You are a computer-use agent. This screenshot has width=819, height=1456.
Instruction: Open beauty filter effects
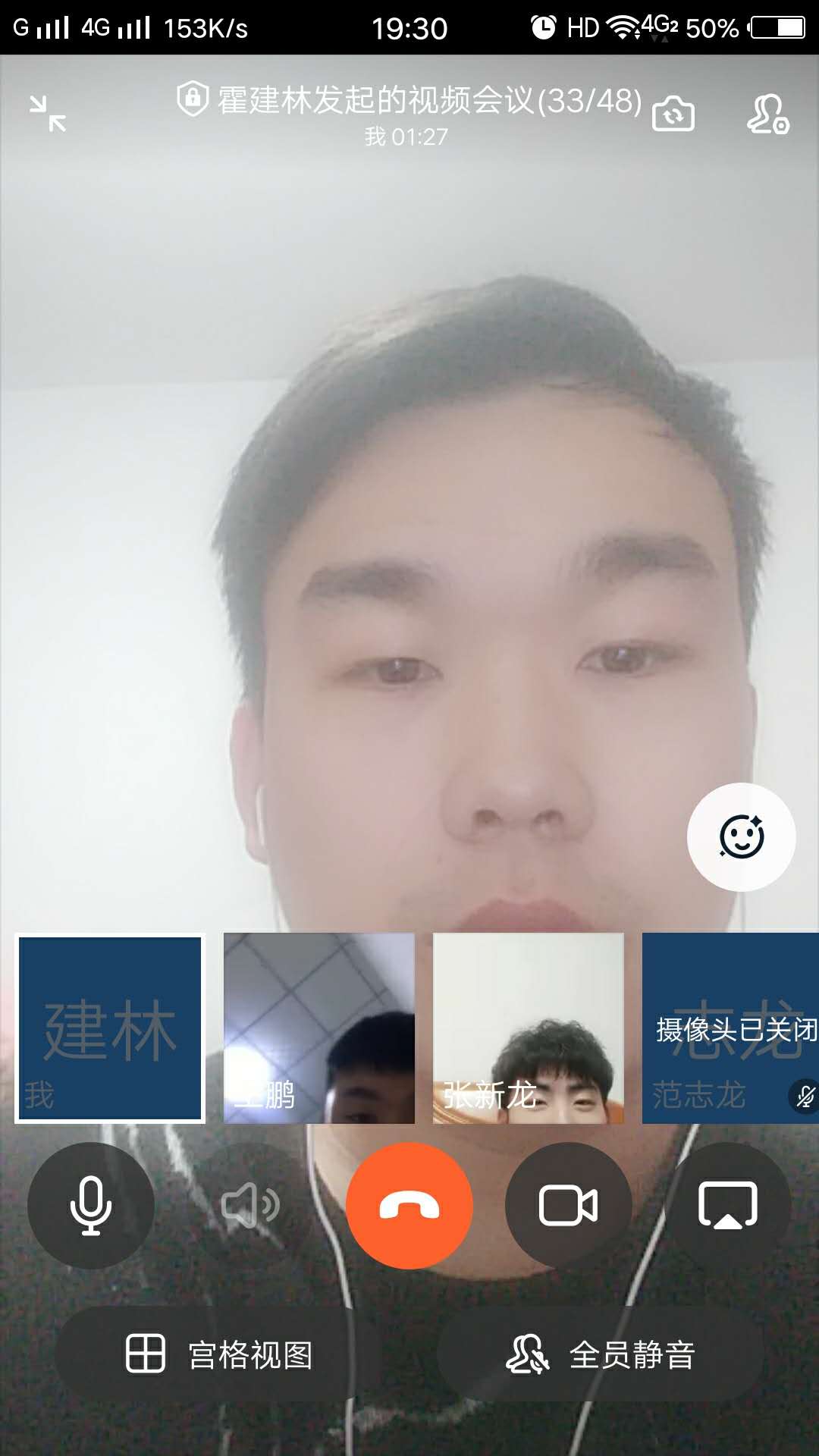pos(741,837)
